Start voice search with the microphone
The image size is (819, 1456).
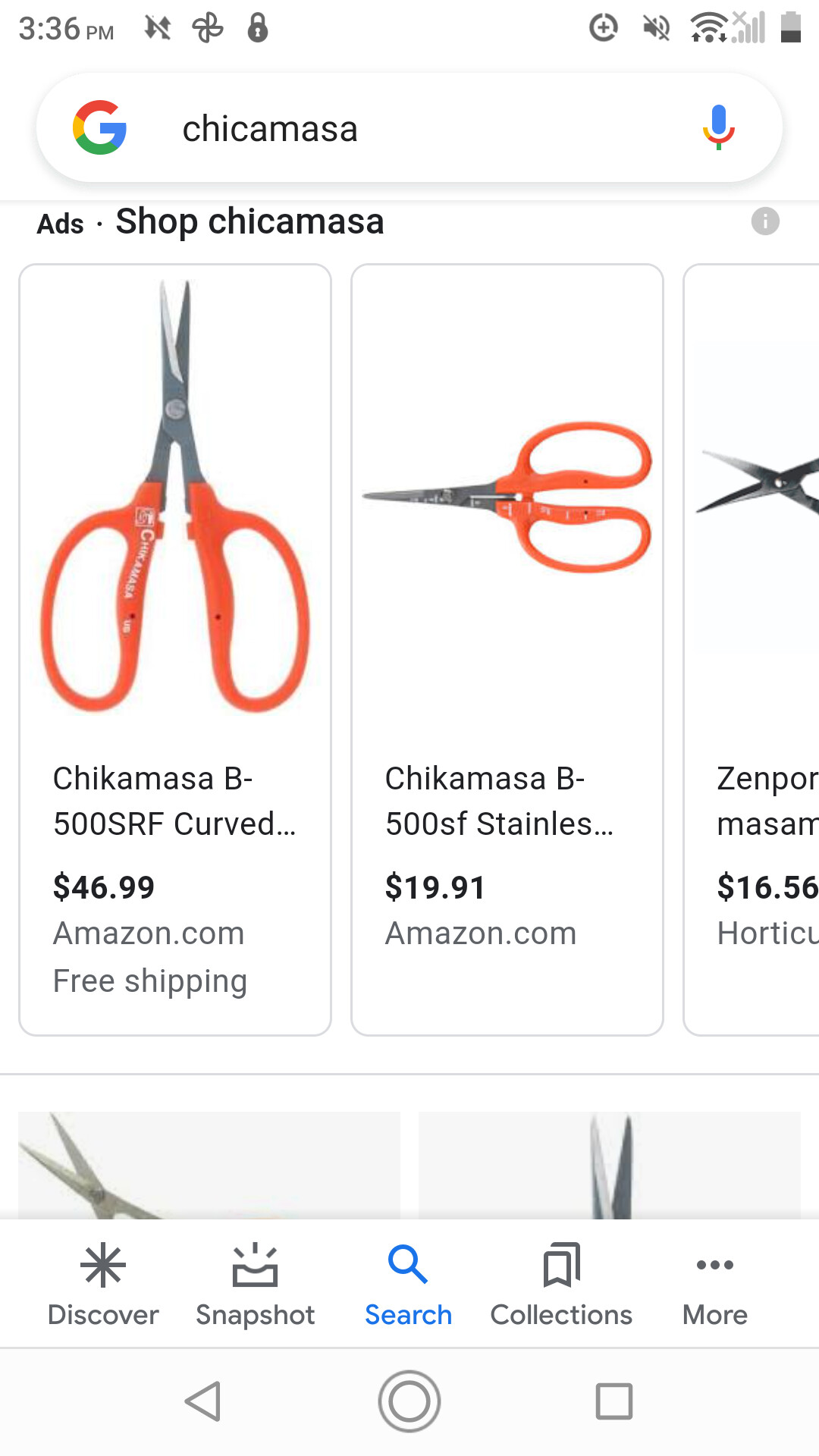point(718,127)
